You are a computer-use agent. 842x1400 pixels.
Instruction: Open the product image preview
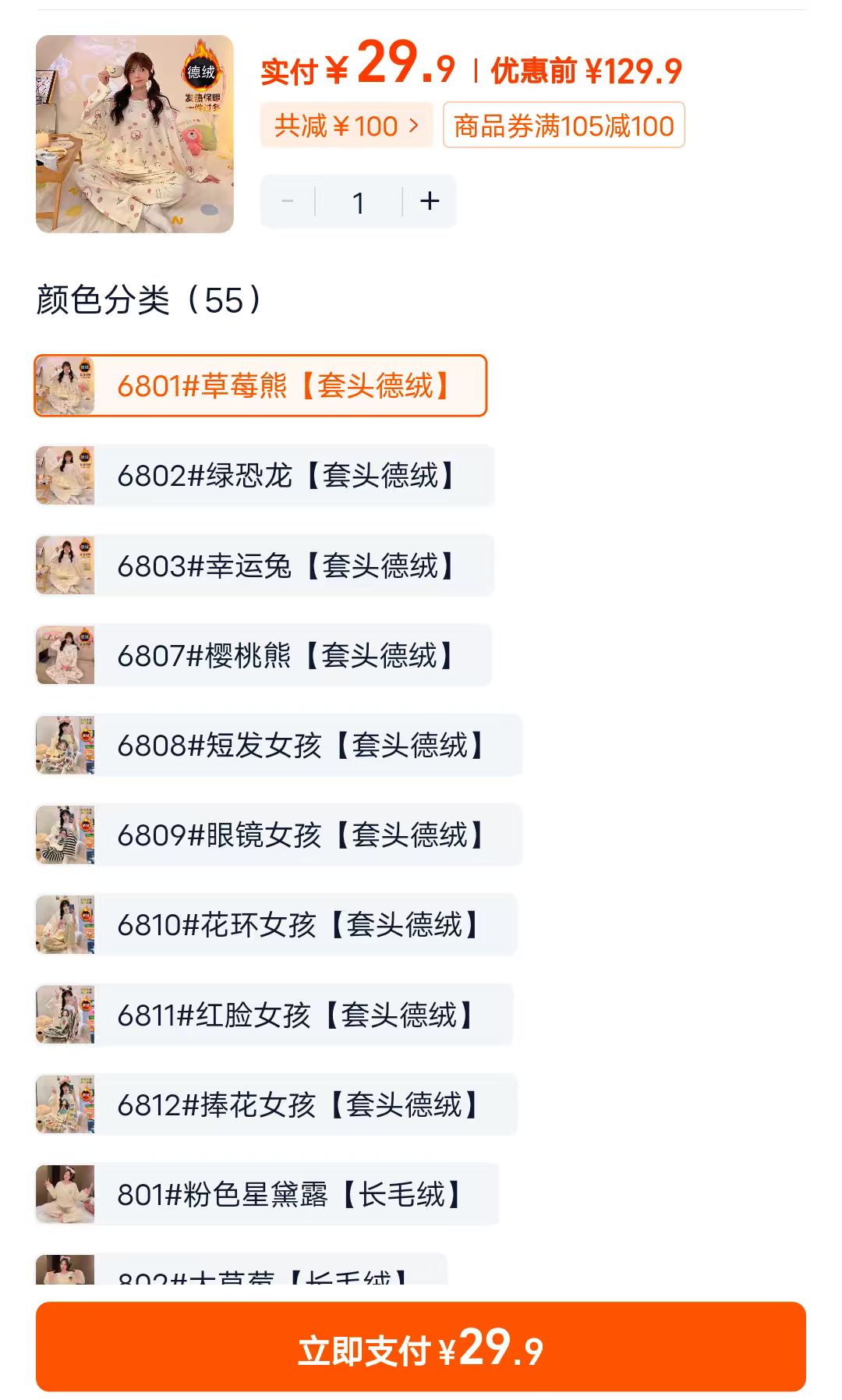coord(134,133)
